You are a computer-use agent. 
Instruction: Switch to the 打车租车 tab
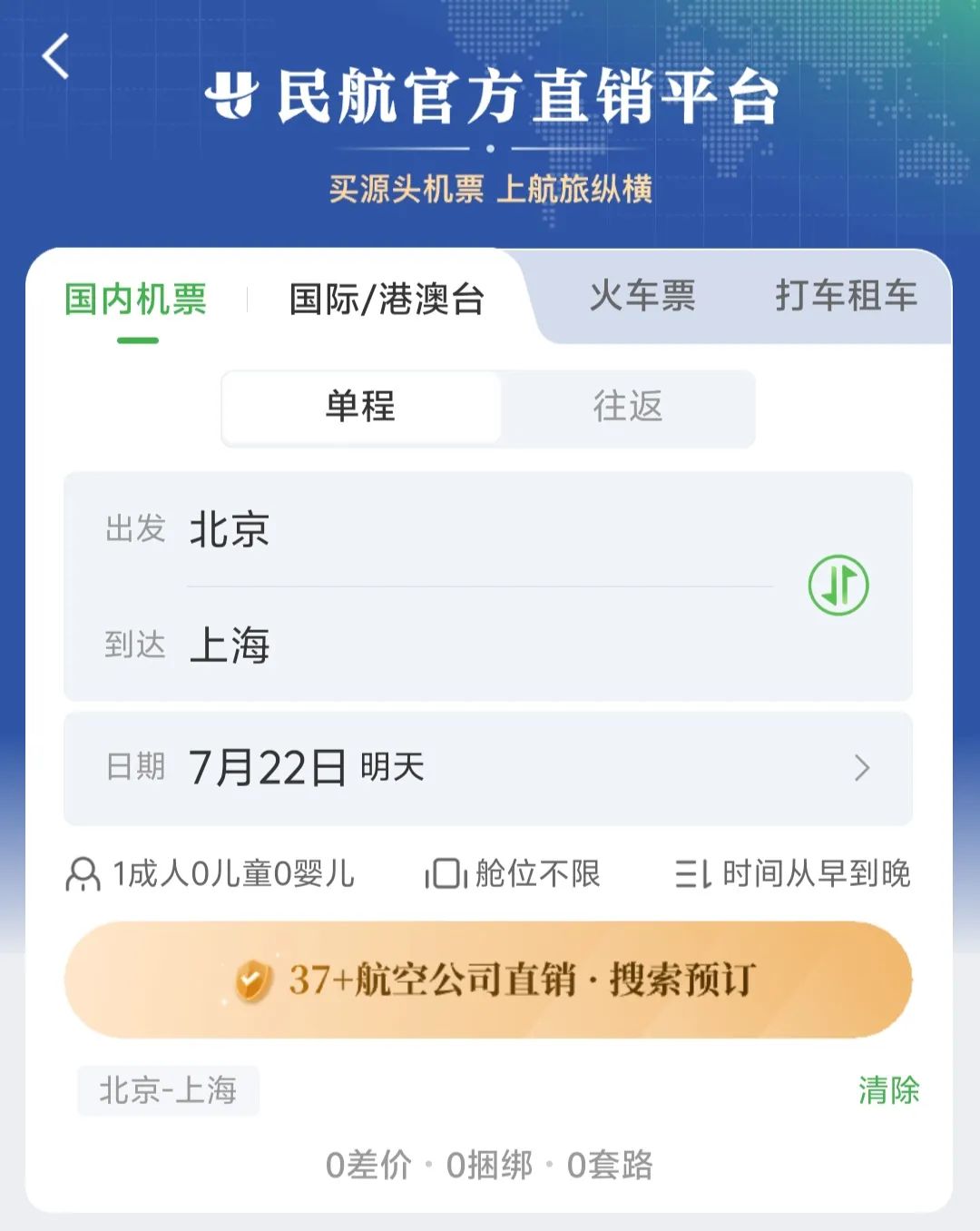tap(846, 297)
